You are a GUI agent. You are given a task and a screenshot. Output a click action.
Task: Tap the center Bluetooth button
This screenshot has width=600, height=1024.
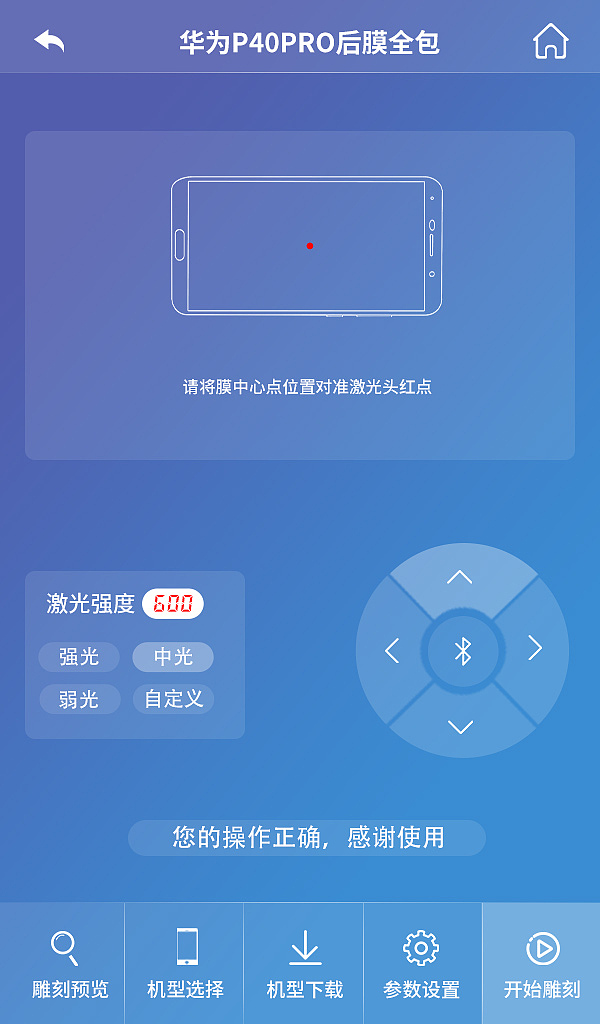[x=462, y=652]
